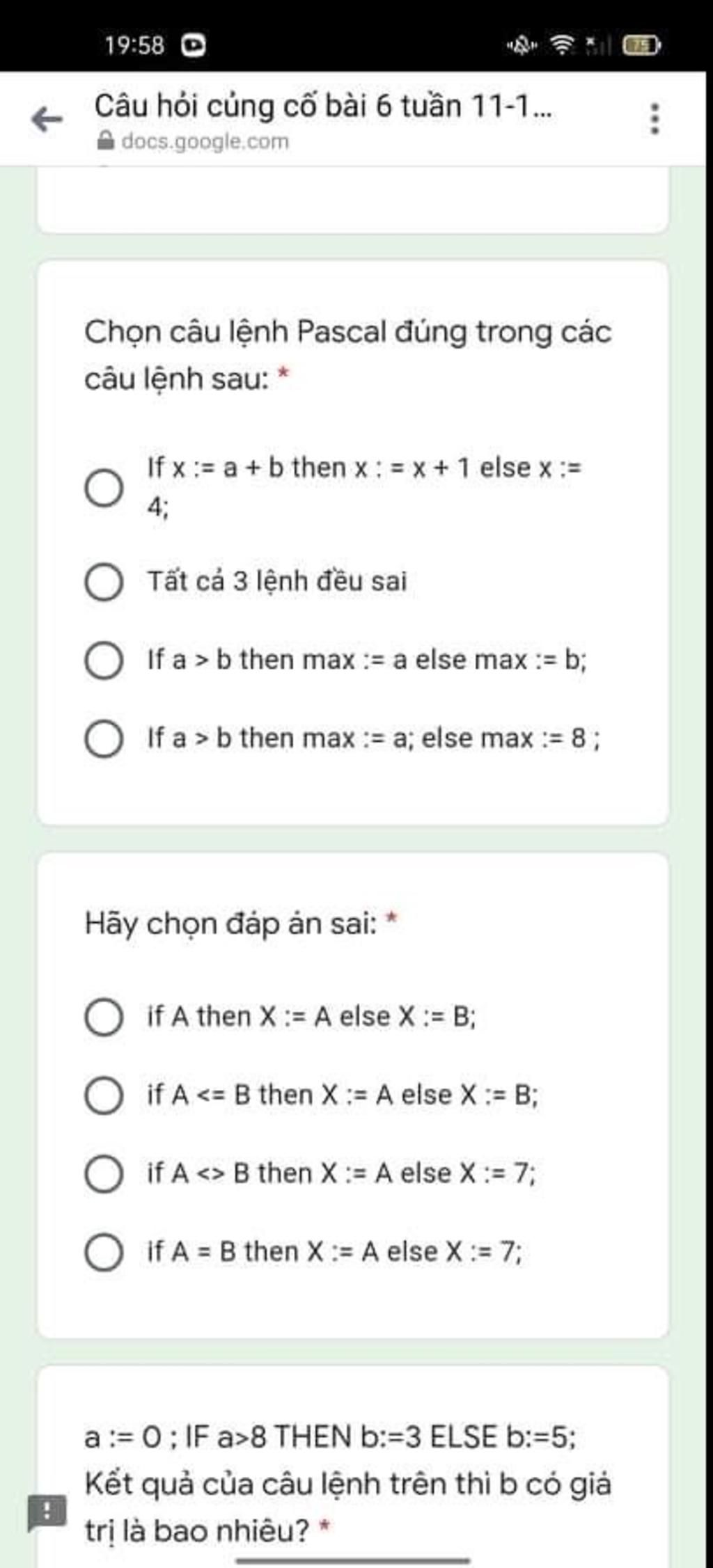Select 'if A then X := A else X := B;'
This screenshot has height=1568, width=713.
pyautogui.click(x=104, y=1017)
